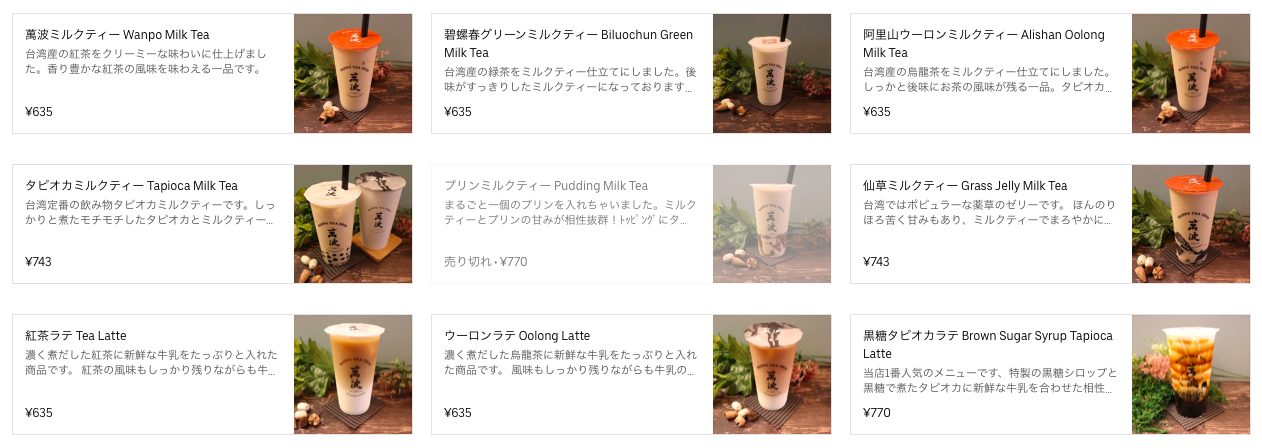Image resolution: width=1262 pixels, height=448 pixels.
Task: Select Biluochun Green Milk Tea card
Action: point(630,74)
